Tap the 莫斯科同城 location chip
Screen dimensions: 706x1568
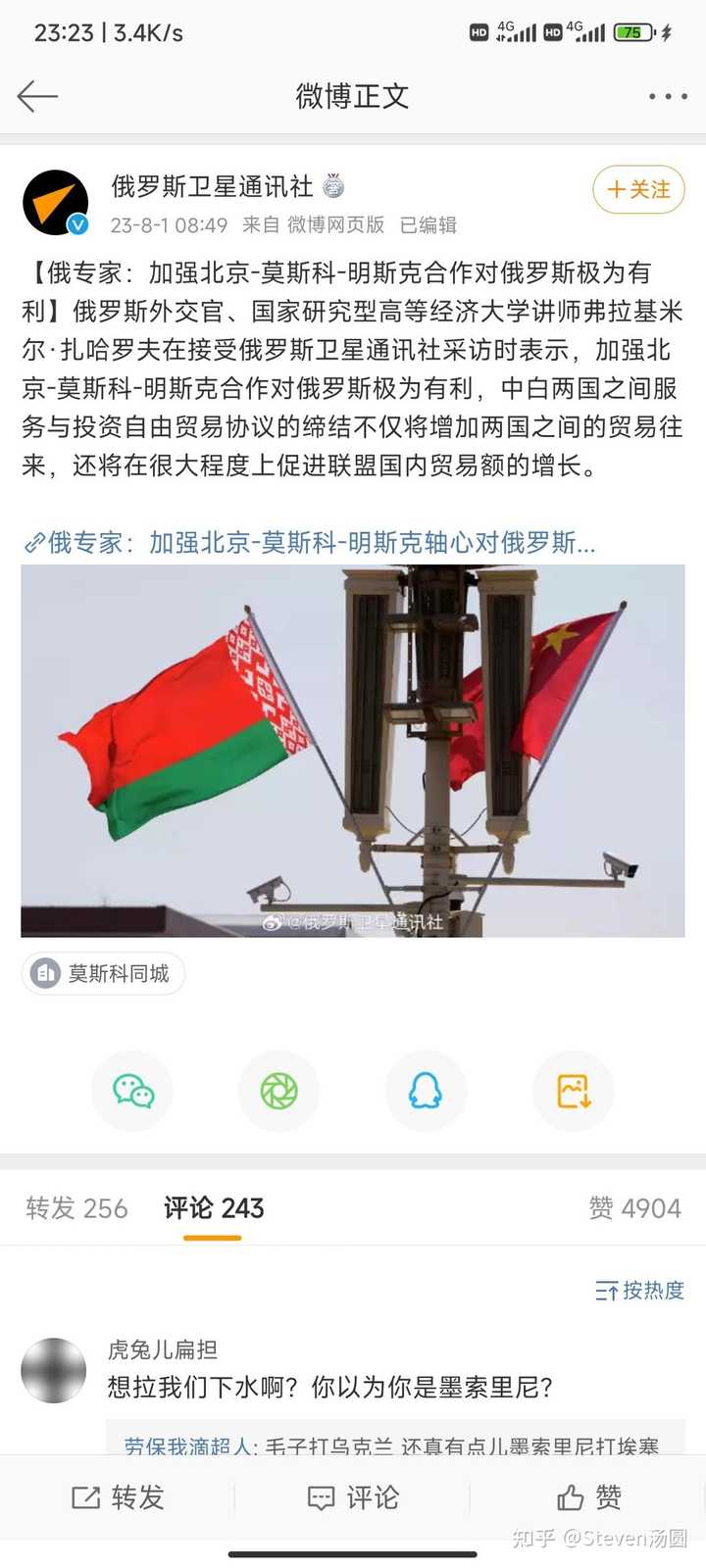103,973
